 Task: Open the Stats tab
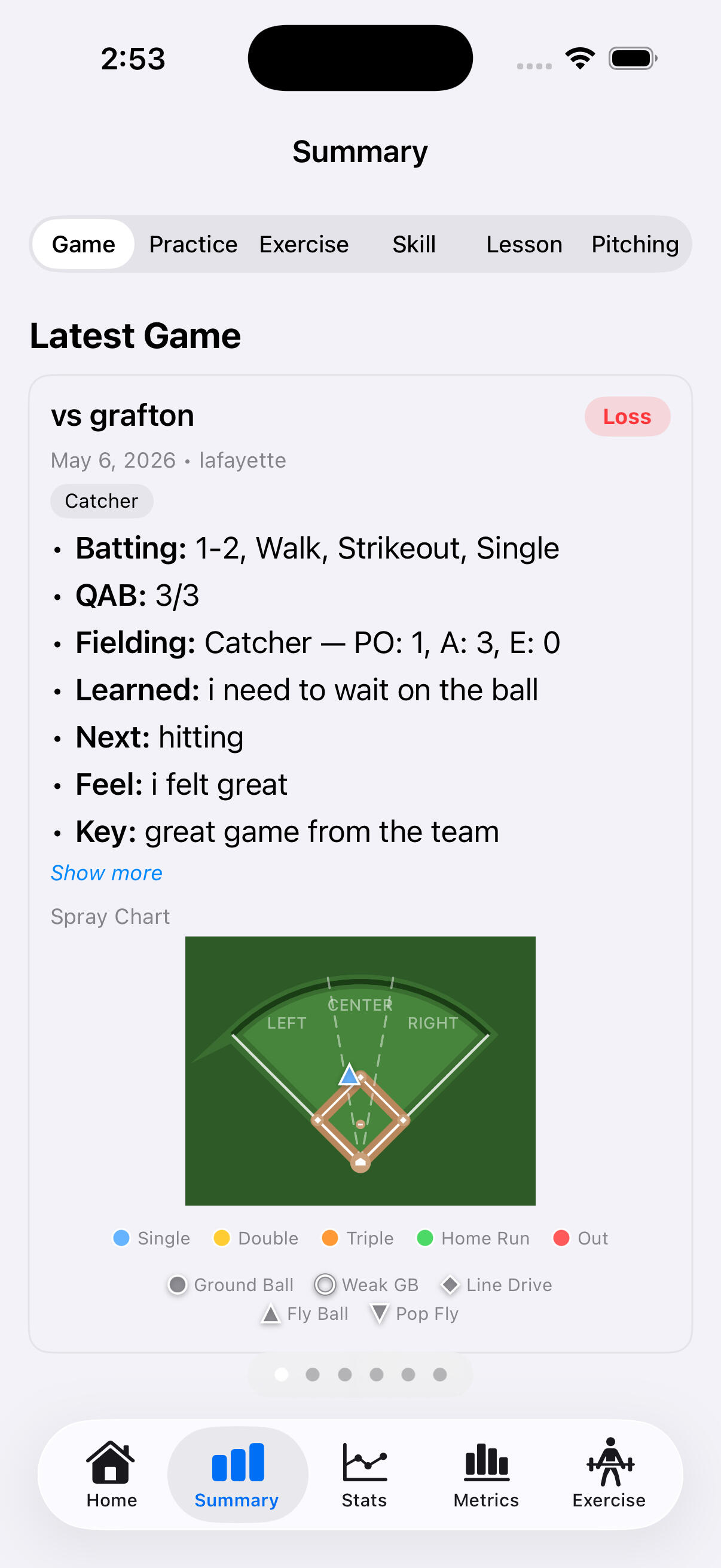click(x=364, y=1474)
